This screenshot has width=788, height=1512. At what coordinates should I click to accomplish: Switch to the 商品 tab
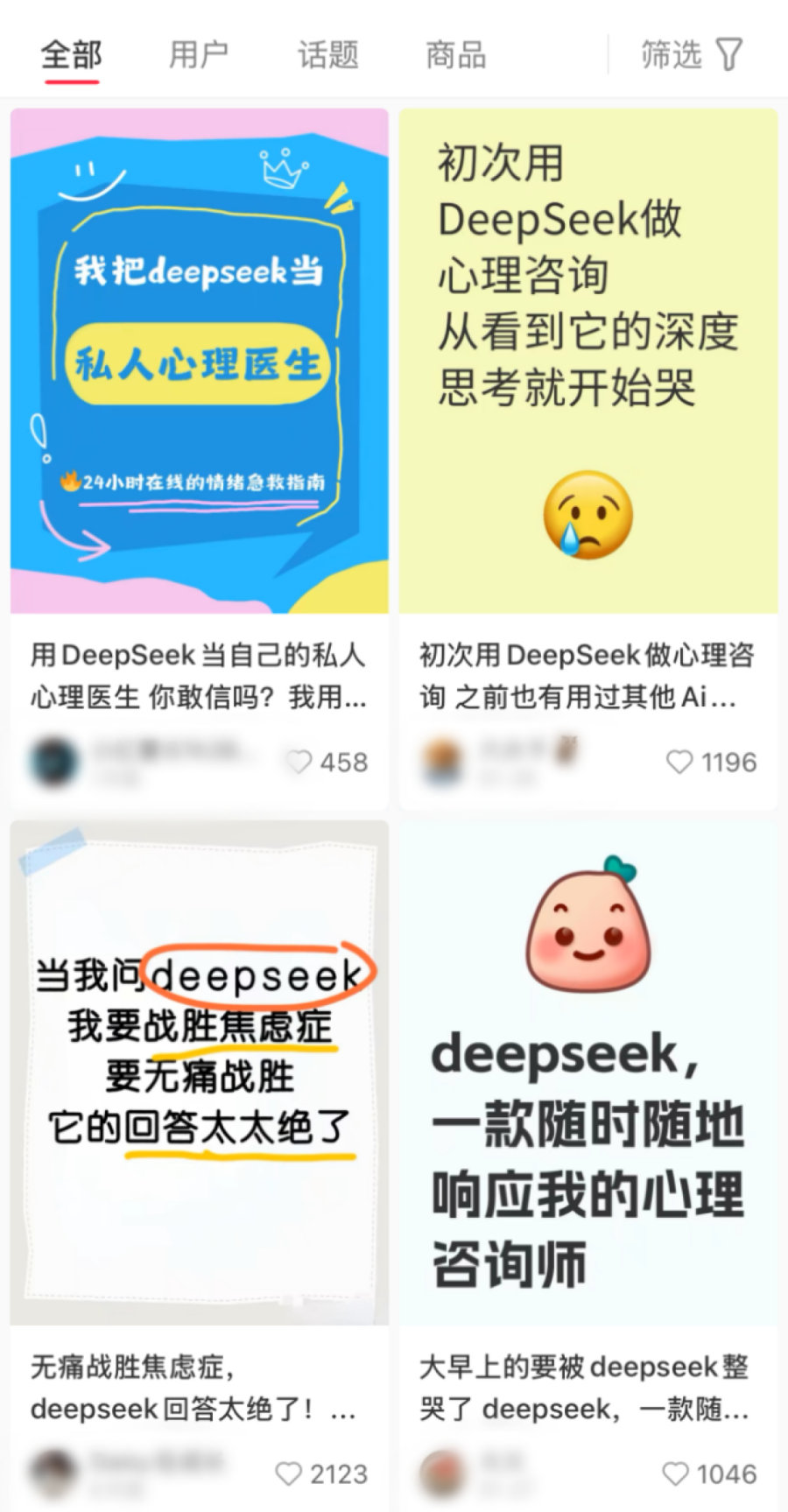tap(455, 54)
